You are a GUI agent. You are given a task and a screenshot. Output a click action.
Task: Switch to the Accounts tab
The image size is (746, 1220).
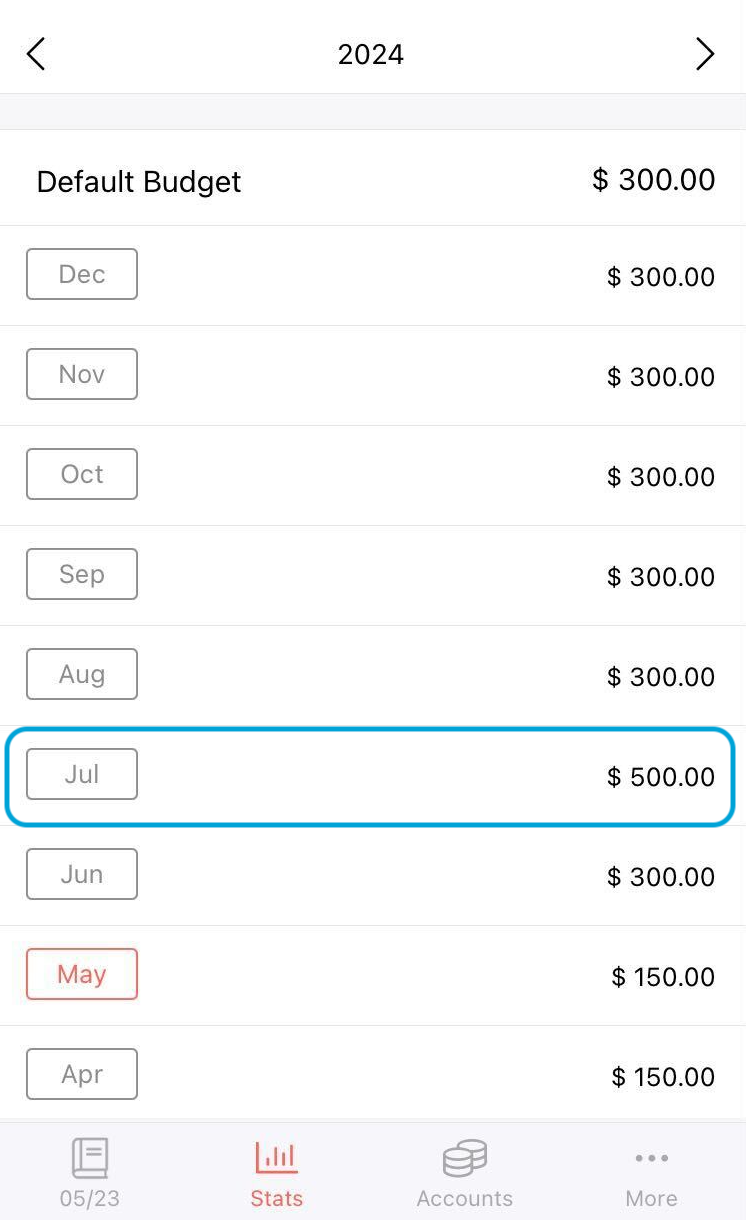(x=464, y=1170)
